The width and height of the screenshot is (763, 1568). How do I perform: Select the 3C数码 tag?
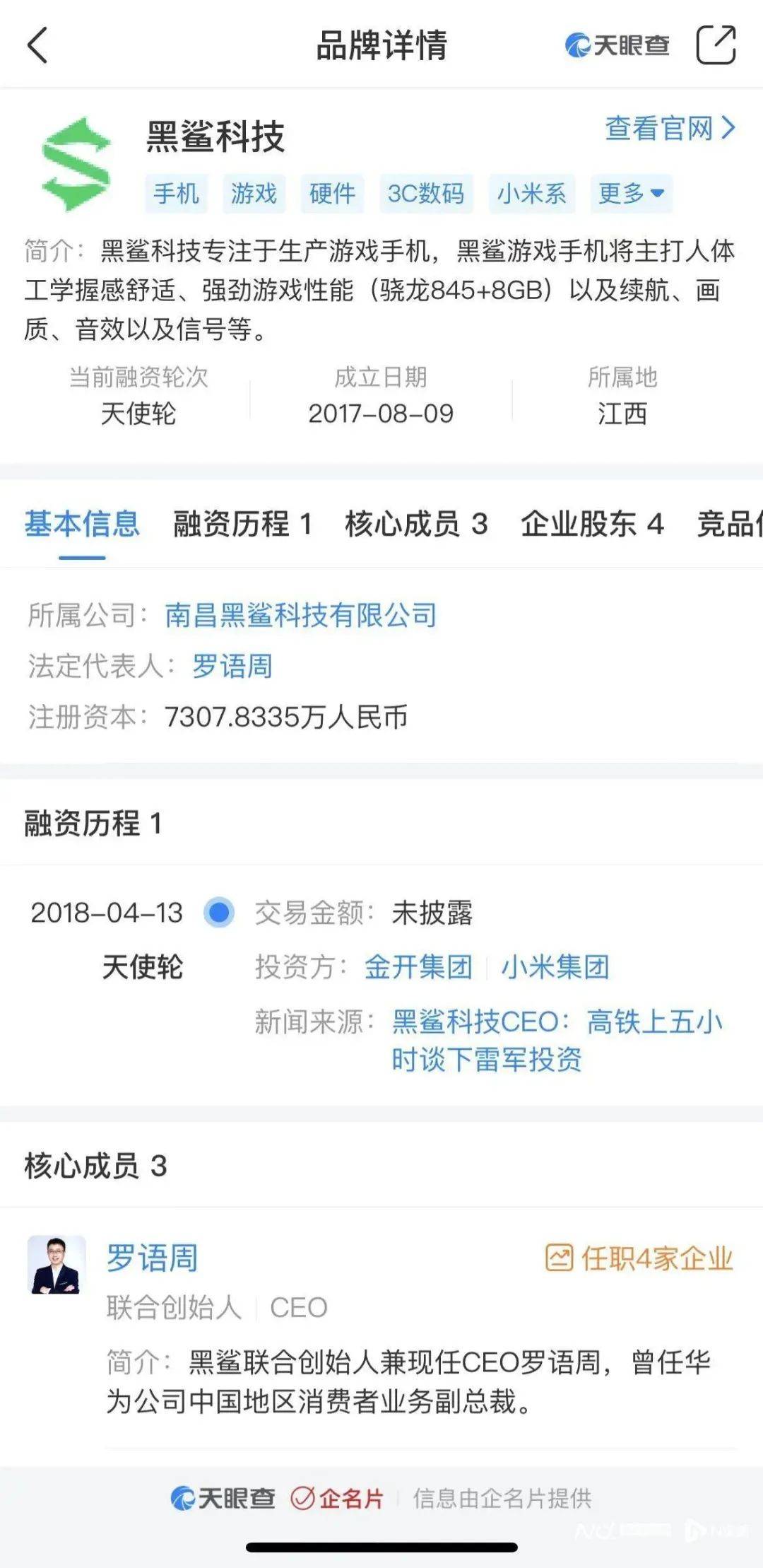coord(425,193)
